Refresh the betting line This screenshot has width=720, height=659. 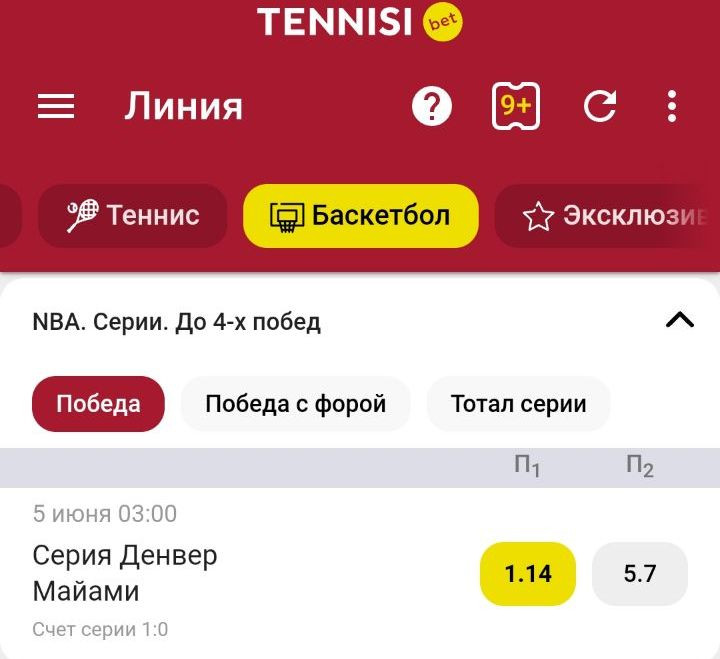pos(599,106)
